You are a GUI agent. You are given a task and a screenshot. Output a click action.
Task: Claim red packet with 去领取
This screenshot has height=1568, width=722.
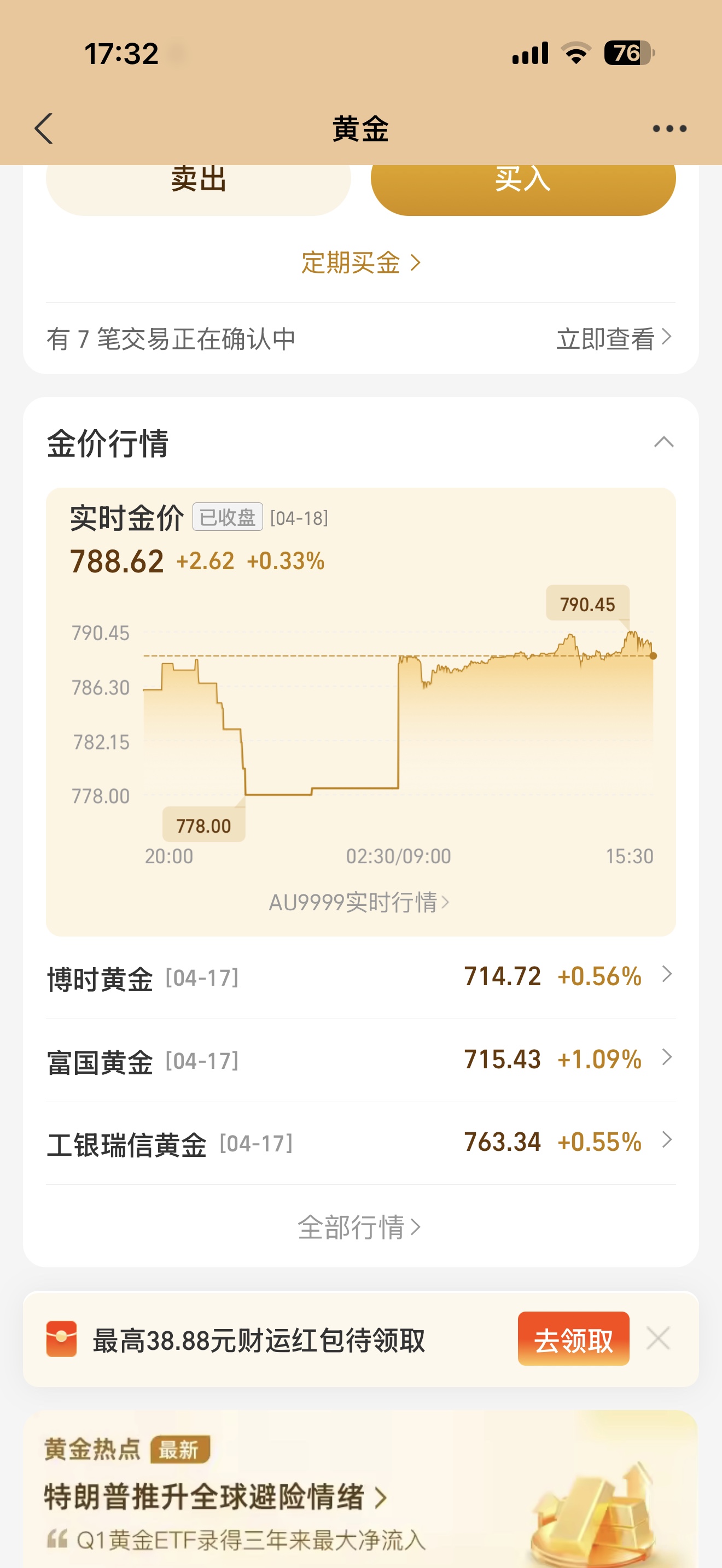[573, 1339]
